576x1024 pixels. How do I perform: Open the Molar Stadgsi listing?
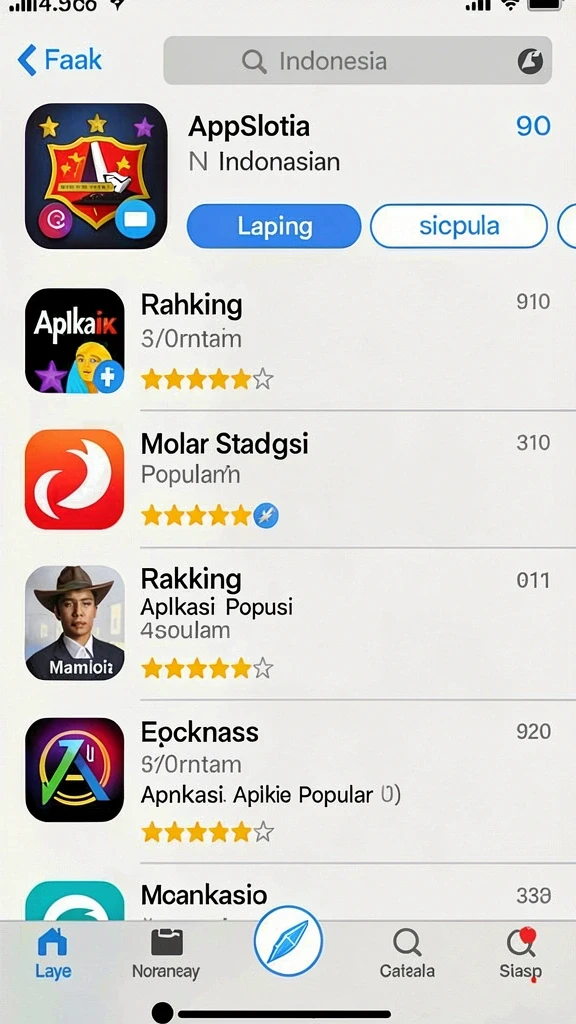[288, 479]
